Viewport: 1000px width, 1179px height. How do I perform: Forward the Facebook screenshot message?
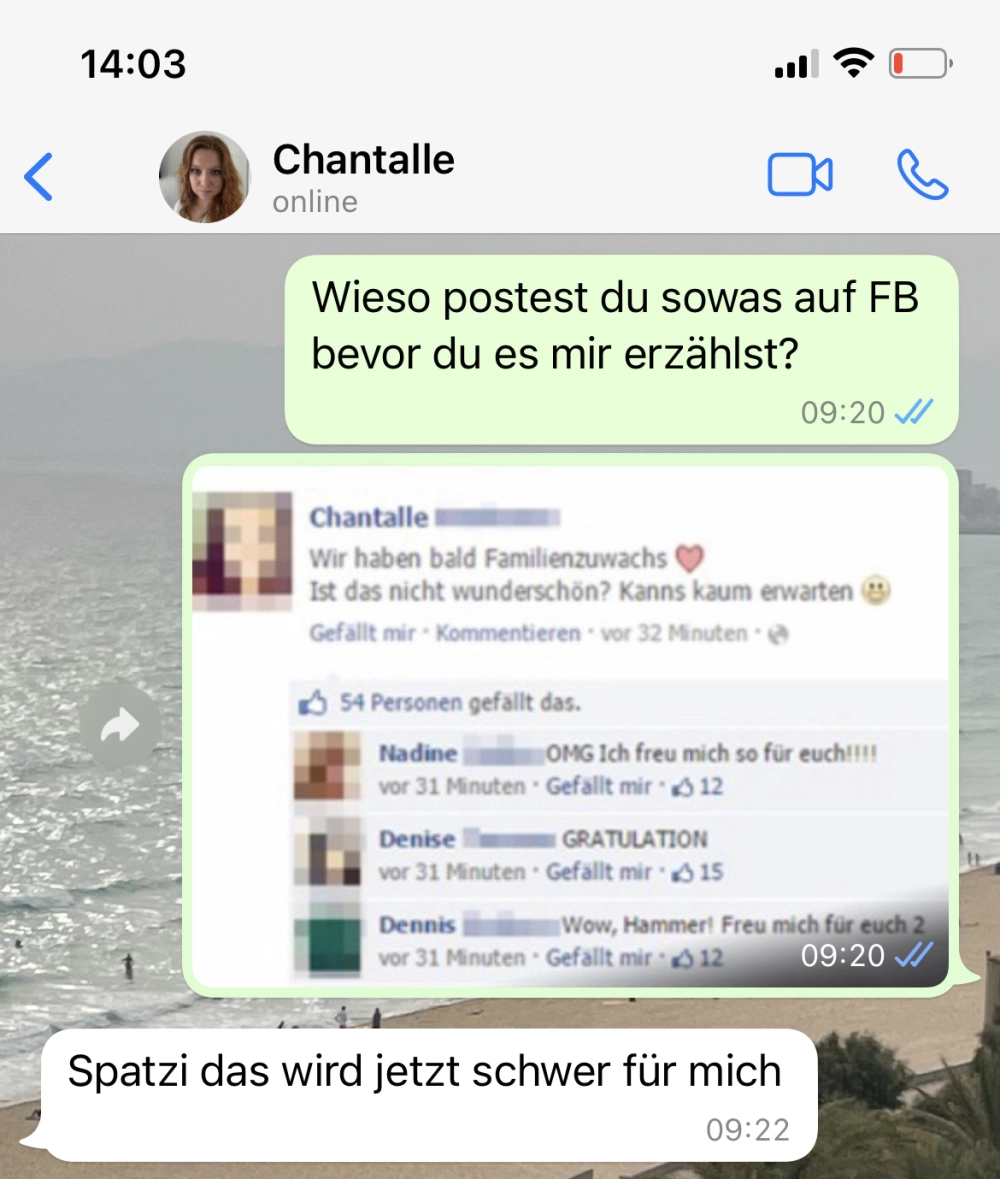(120, 726)
